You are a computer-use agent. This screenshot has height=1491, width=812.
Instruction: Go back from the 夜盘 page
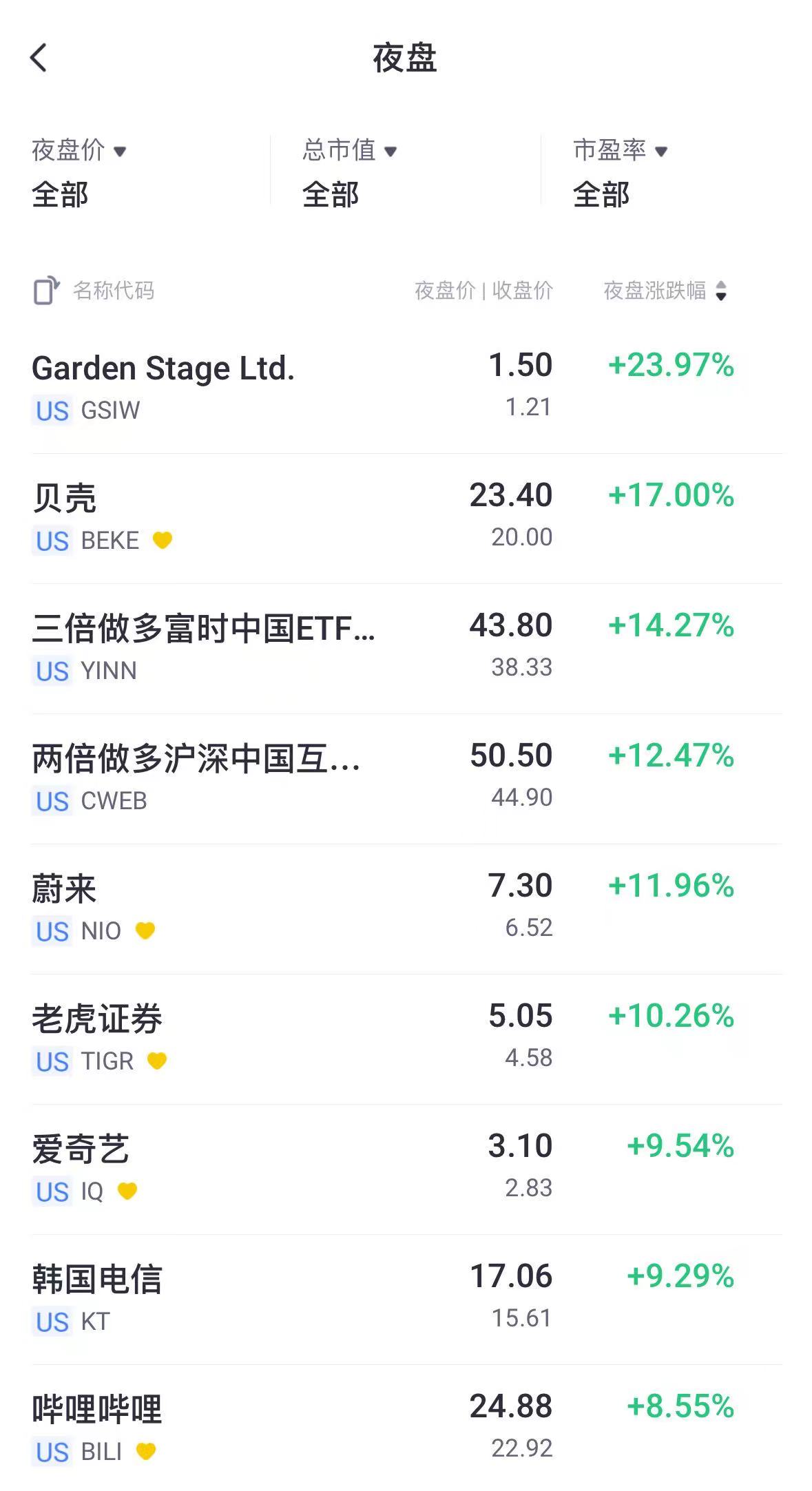(x=39, y=58)
